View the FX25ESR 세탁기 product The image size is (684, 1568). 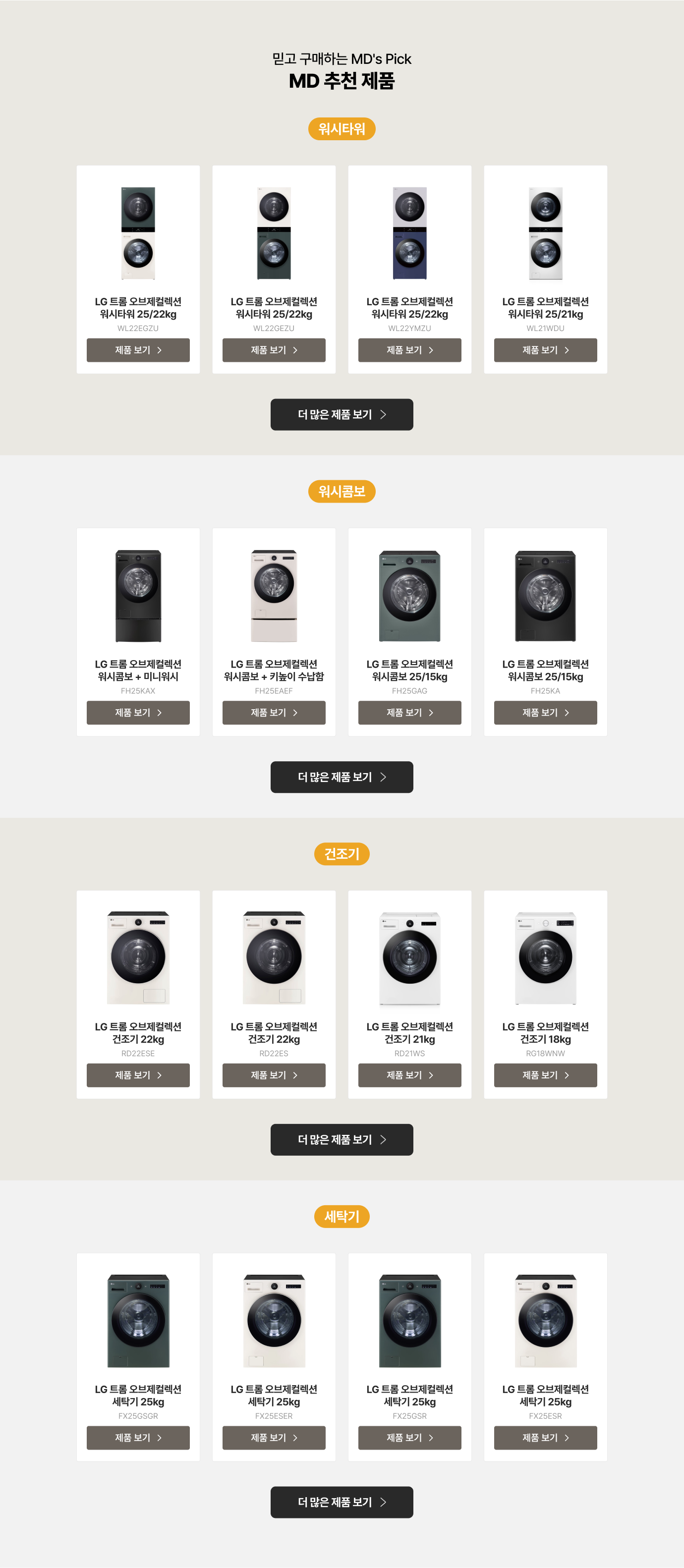pyautogui.click(x=545, y=1437)
